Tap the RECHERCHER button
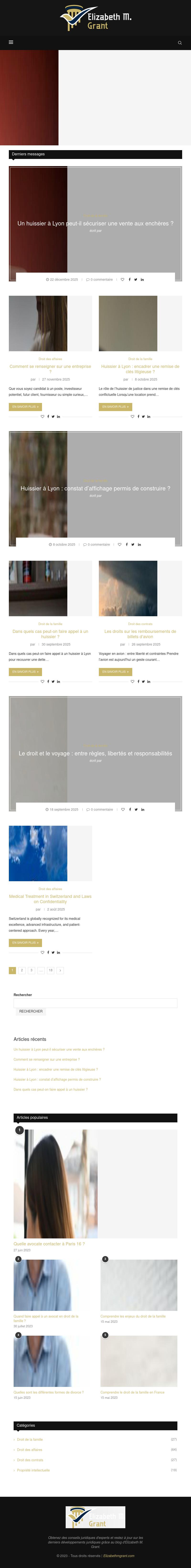The width and height of the screenshot is (191, 1568). pyautogui.click(x=31, y=1011)
